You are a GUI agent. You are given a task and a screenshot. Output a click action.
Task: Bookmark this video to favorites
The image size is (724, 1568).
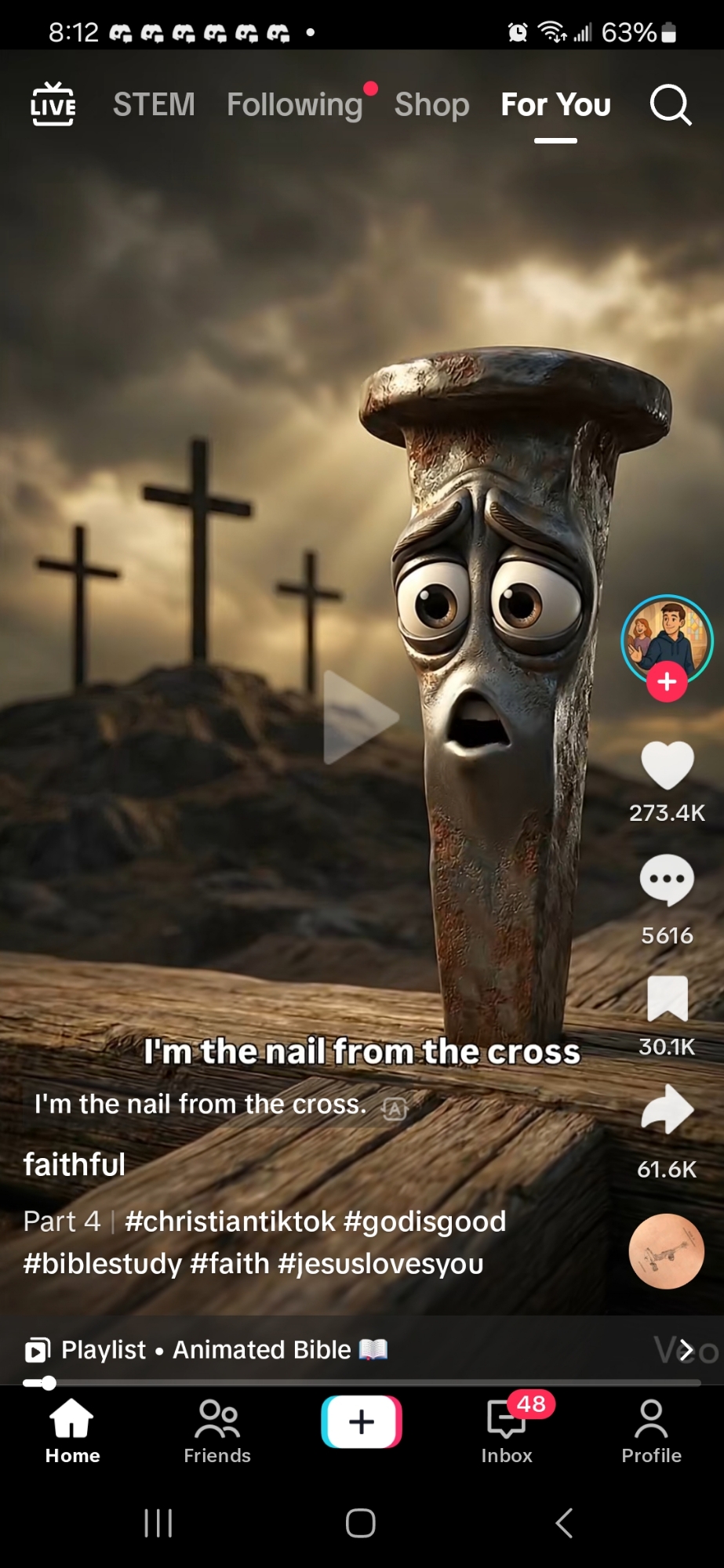point(667,998)
